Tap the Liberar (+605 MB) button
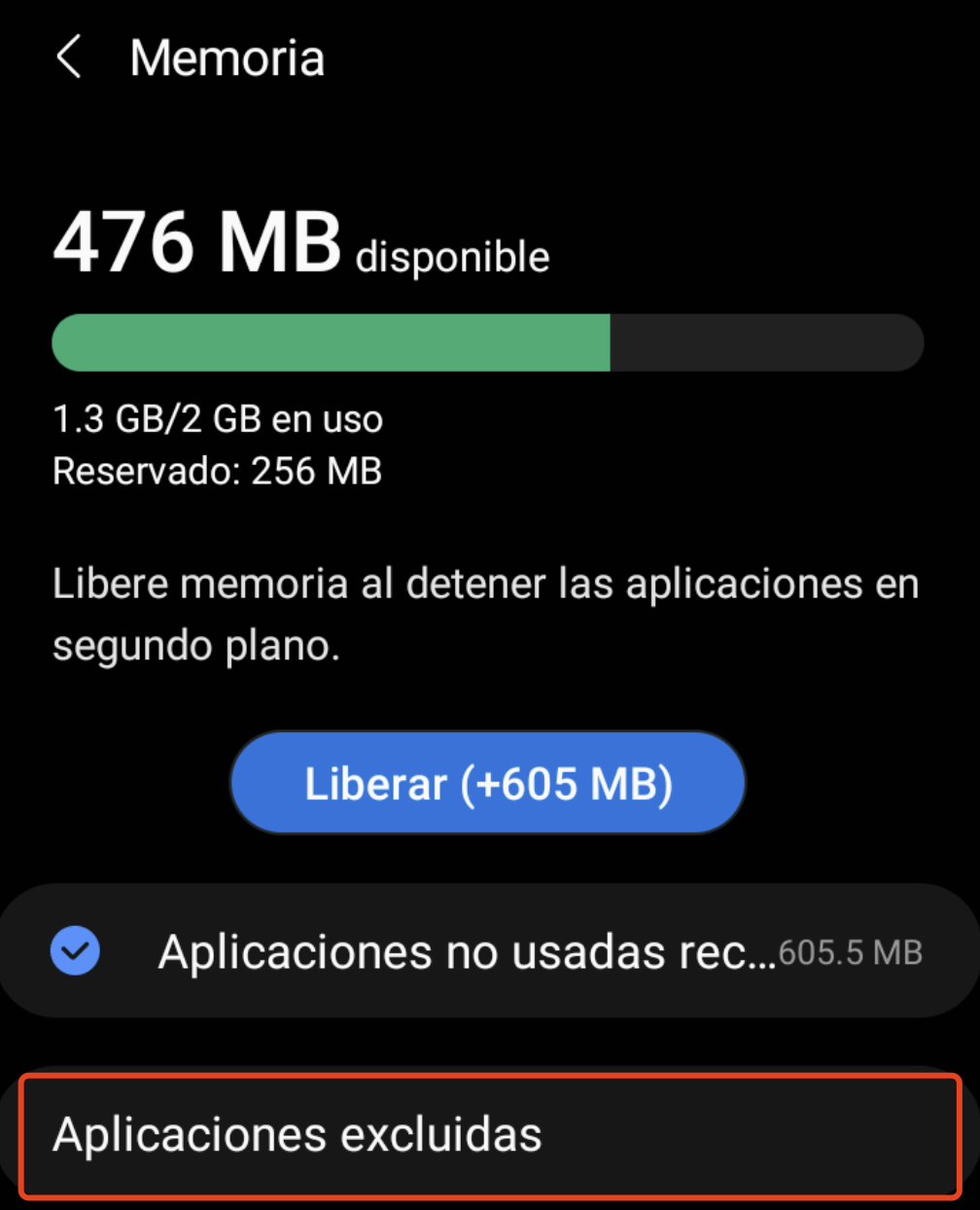The height and width of the screenshot is (1210, 980). click(x=488, y=784)
